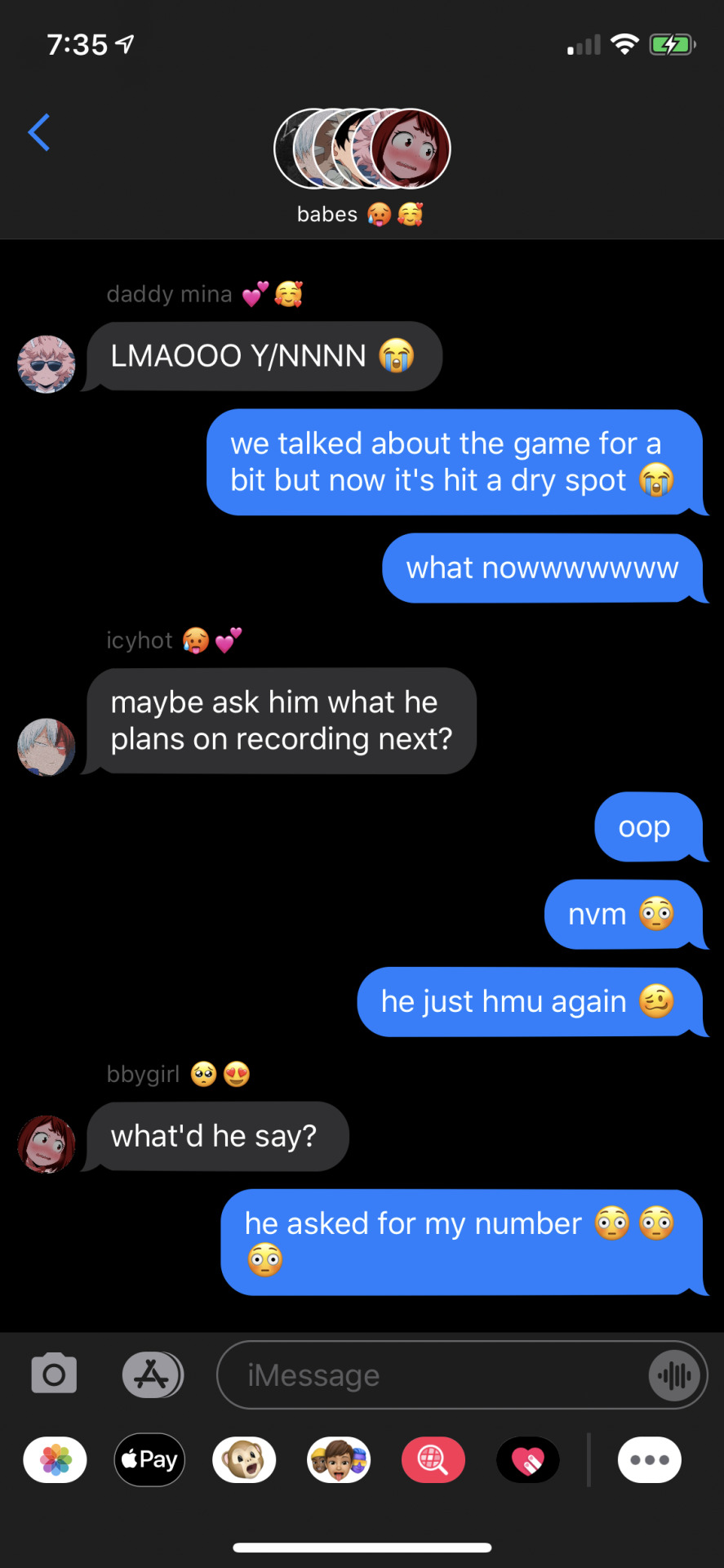This screenshot has width=724, height=1568.
Task: Open more iMessage apps
Action: point(650,1459)
